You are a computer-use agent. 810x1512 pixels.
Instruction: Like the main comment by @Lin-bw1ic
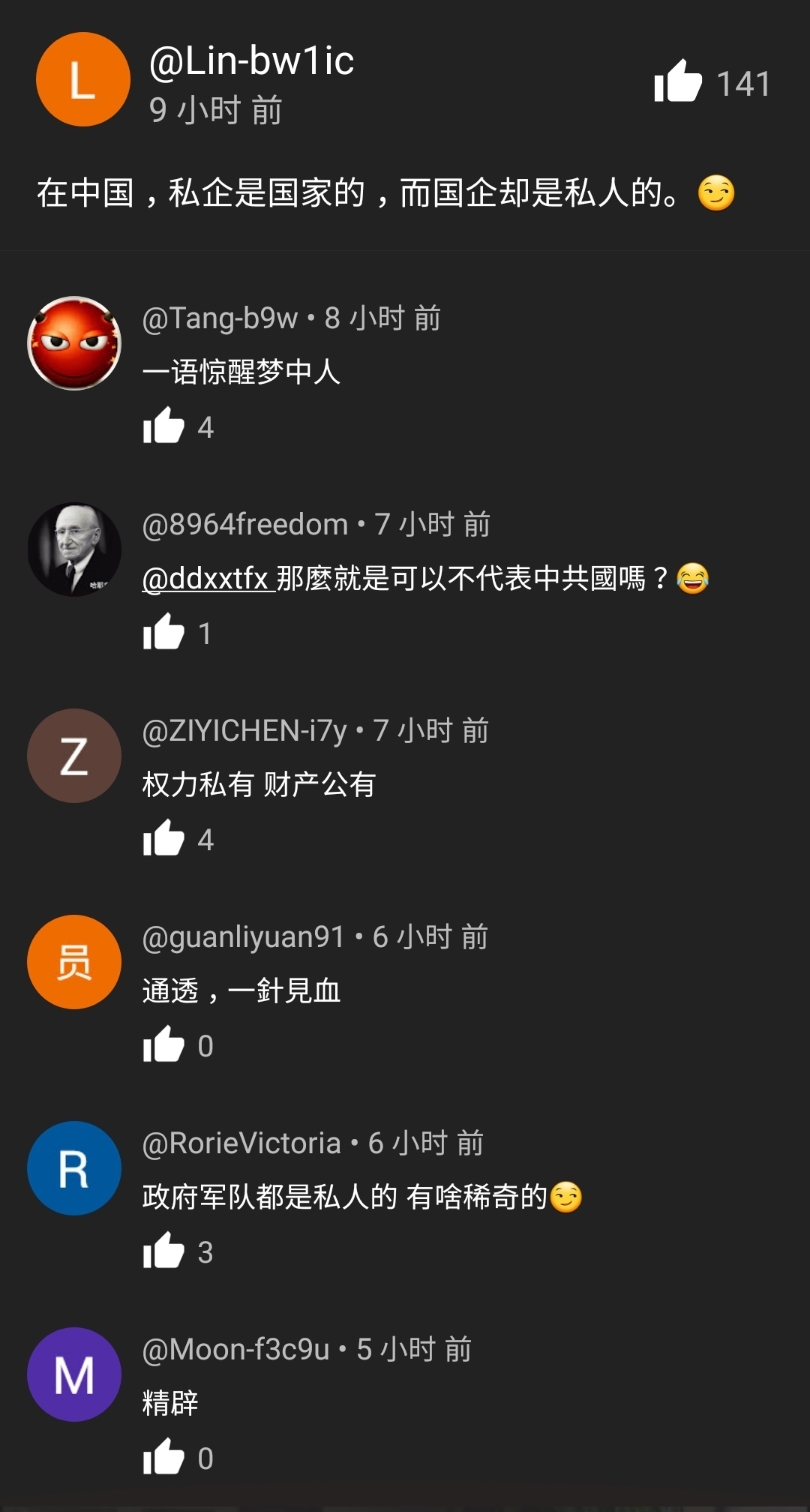(679, 82)
